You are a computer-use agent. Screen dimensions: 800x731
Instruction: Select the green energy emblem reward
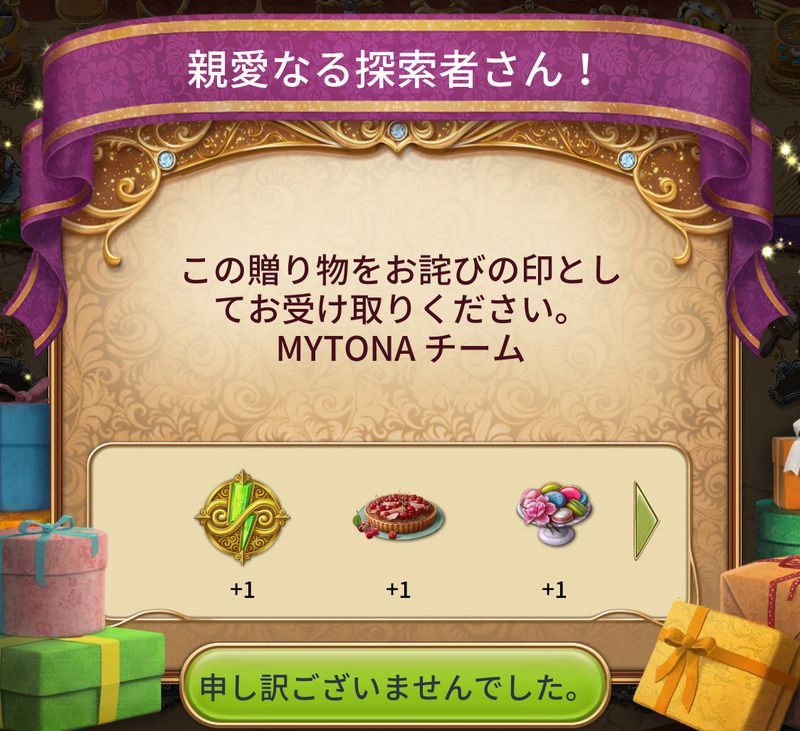click(241, 517)
